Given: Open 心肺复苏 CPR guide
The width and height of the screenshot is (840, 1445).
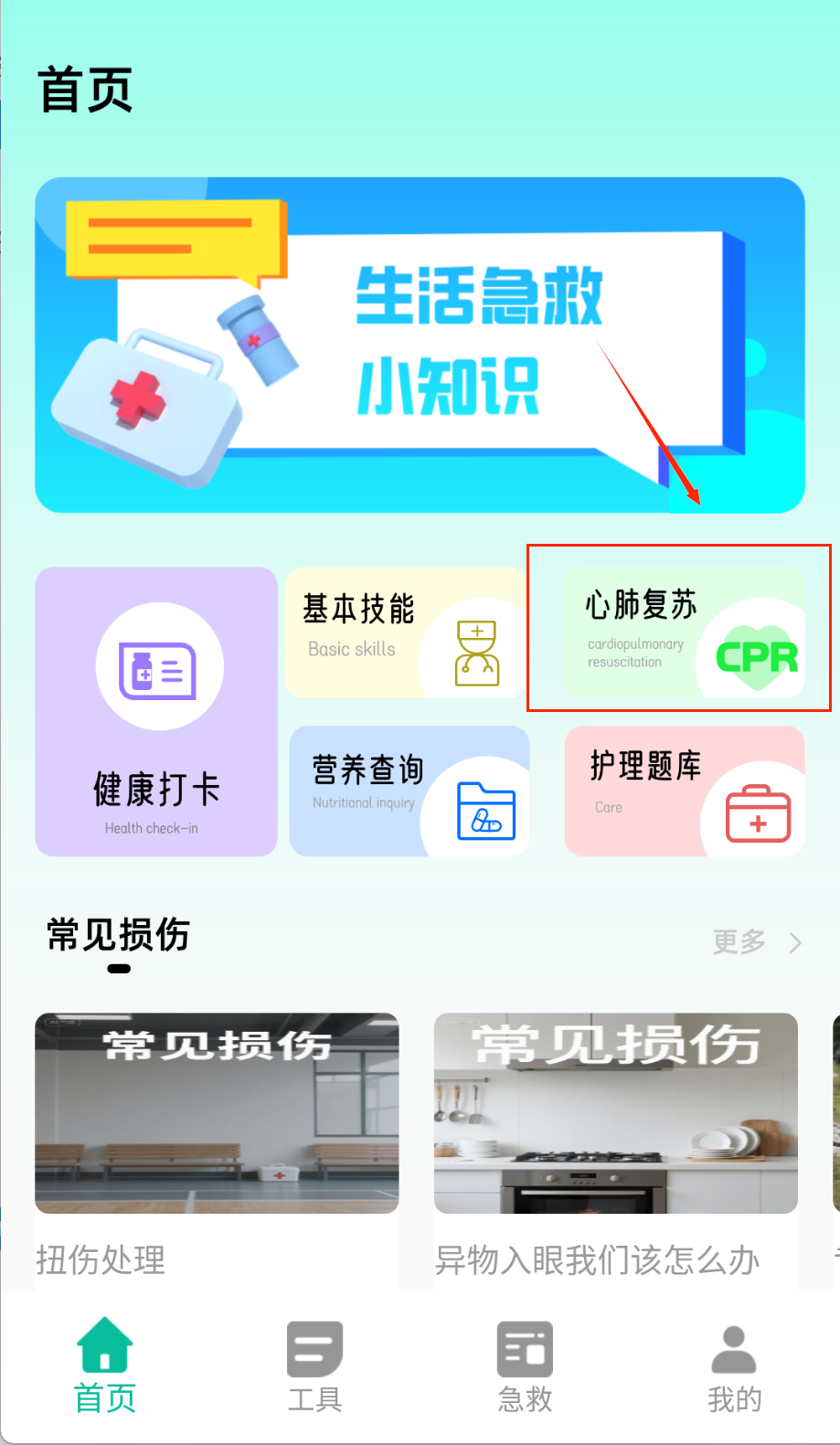Looking at the screenshot, I should click(684, 632).
